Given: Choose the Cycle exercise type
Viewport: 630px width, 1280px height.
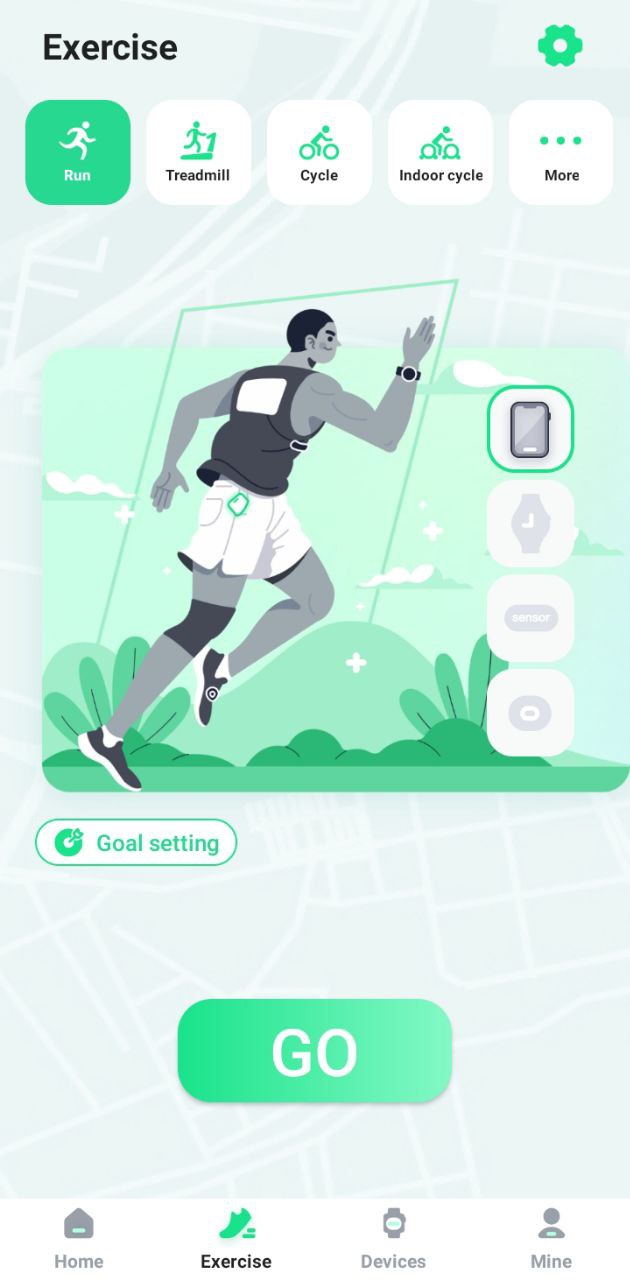Looking at the screenshot, I should click(319, 153).
